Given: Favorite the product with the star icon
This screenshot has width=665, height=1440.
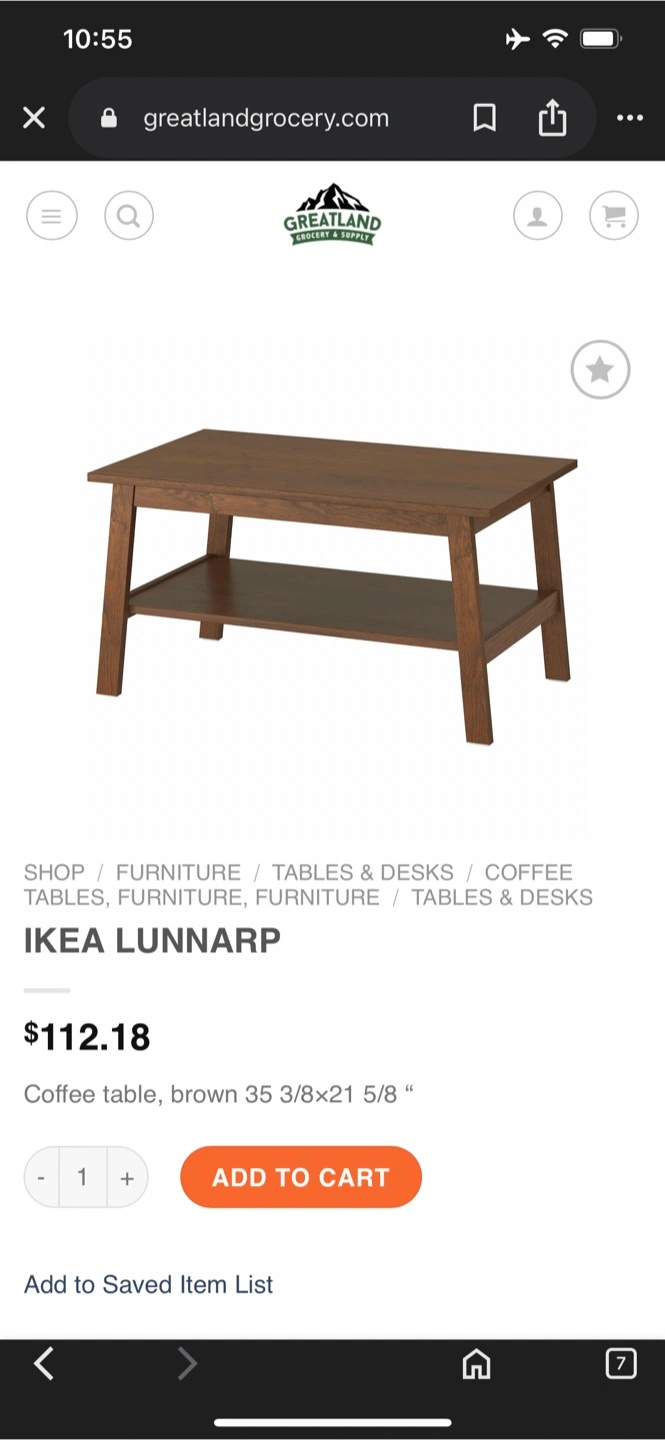Looking at the screenshot, I should [600, 370].
